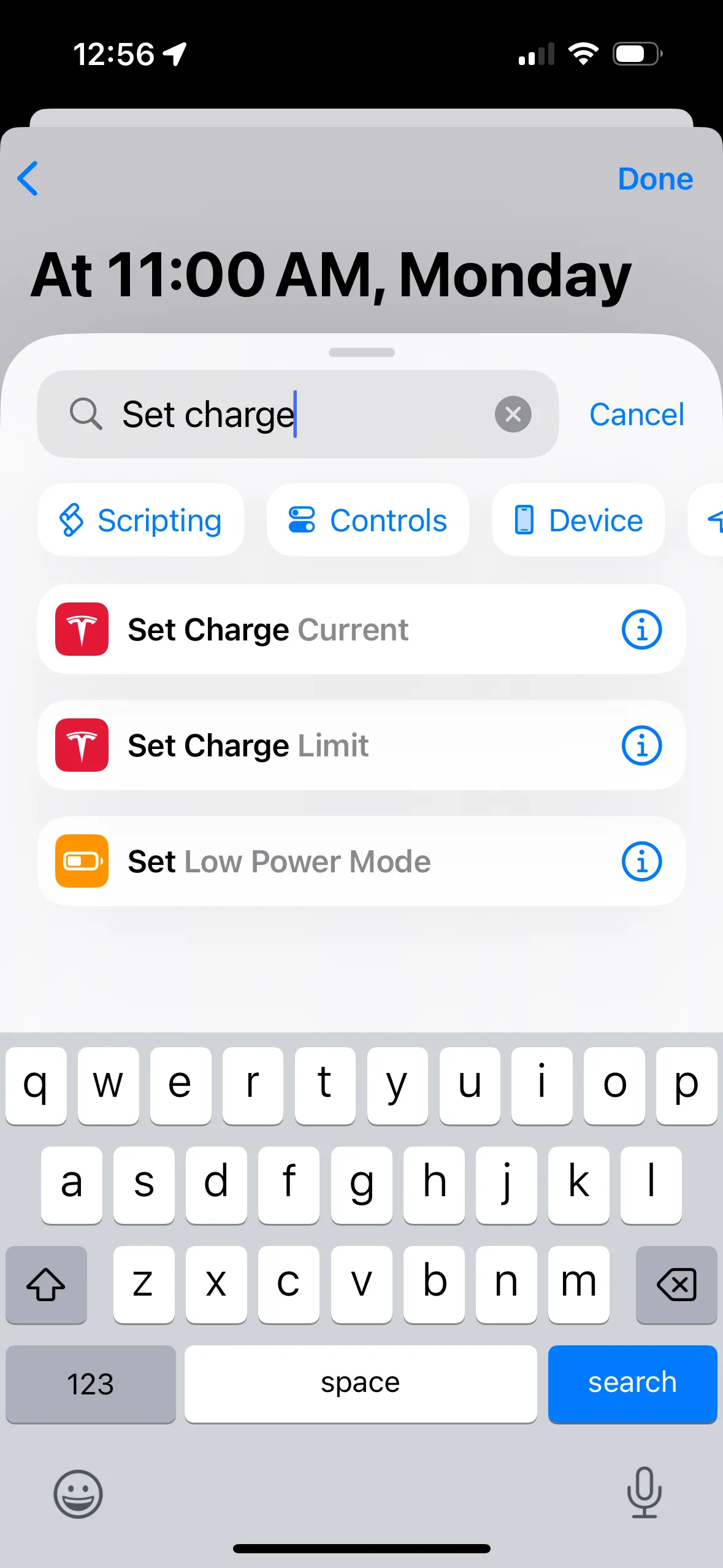Go back using the chevron arrow
723x1568 pixels.
click(x=27, y=179)
